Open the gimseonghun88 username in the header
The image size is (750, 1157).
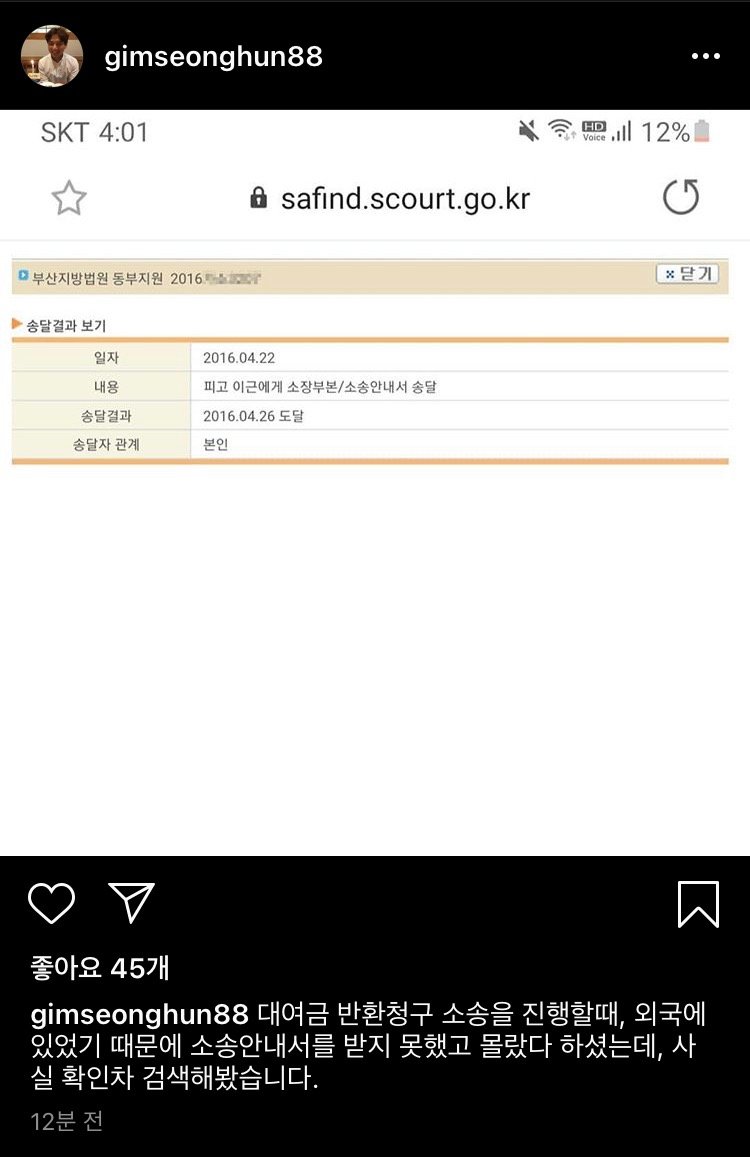pos(213,57)
